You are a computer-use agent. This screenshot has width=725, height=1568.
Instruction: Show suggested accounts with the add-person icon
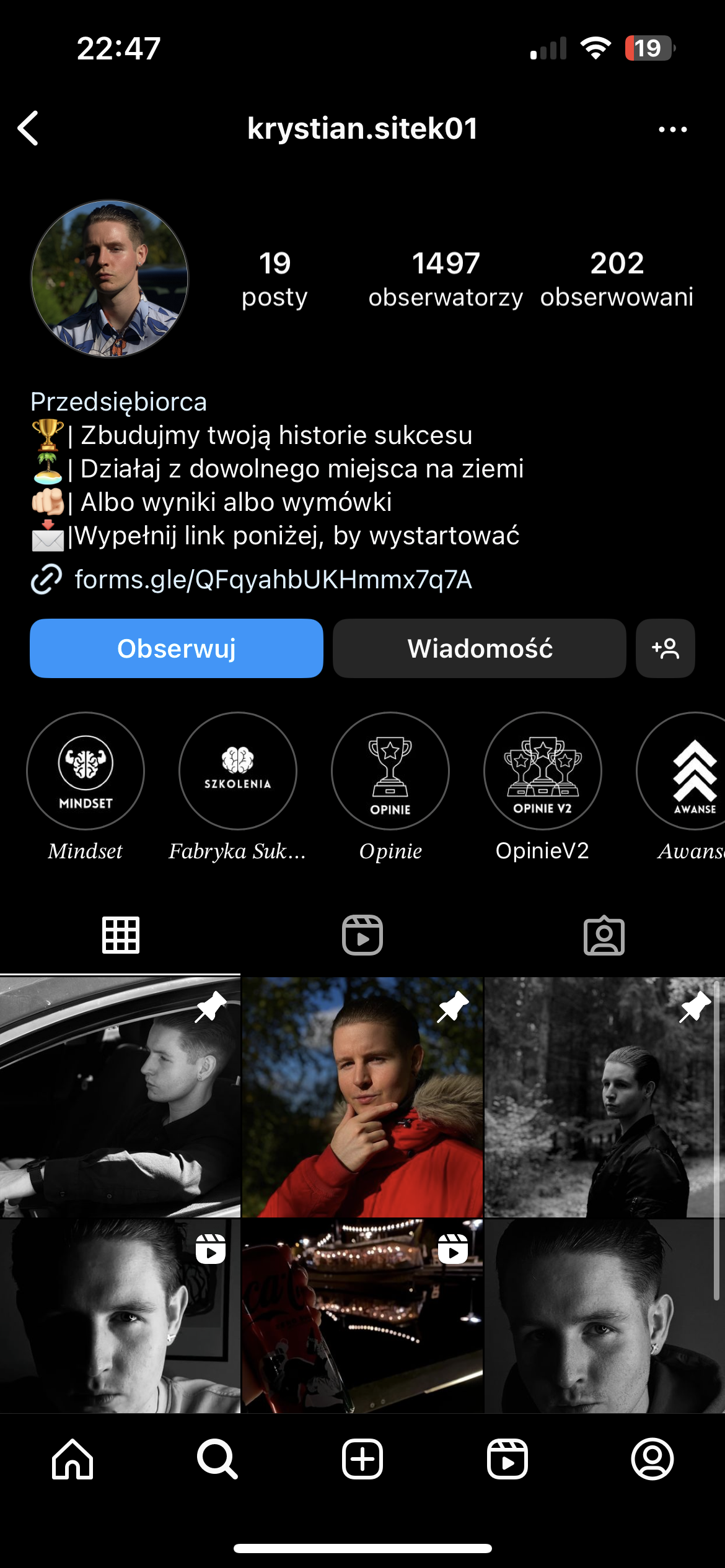(x=665, y=648)
